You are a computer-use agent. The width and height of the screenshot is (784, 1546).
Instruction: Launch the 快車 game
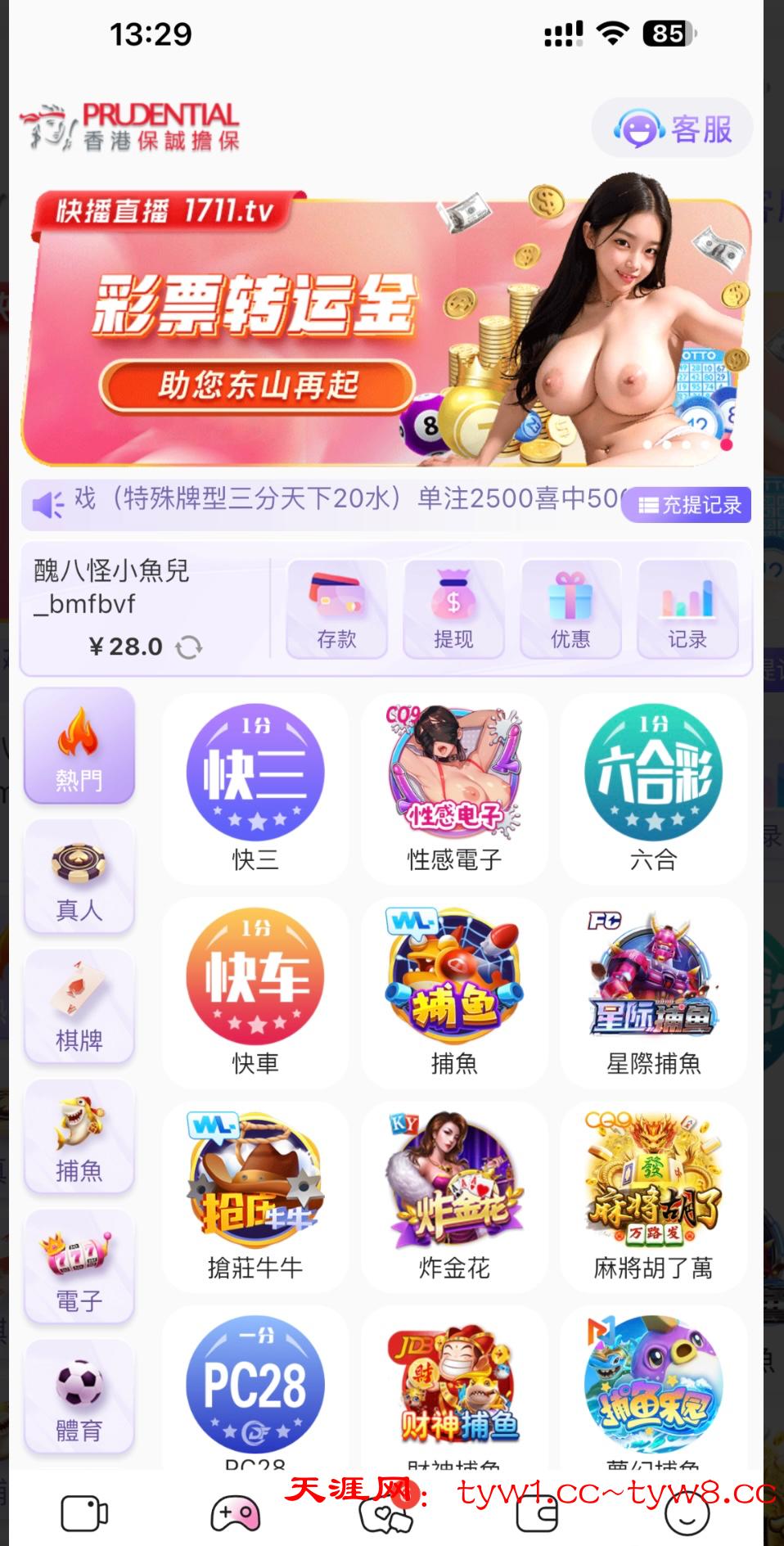(x=255, y=991)
